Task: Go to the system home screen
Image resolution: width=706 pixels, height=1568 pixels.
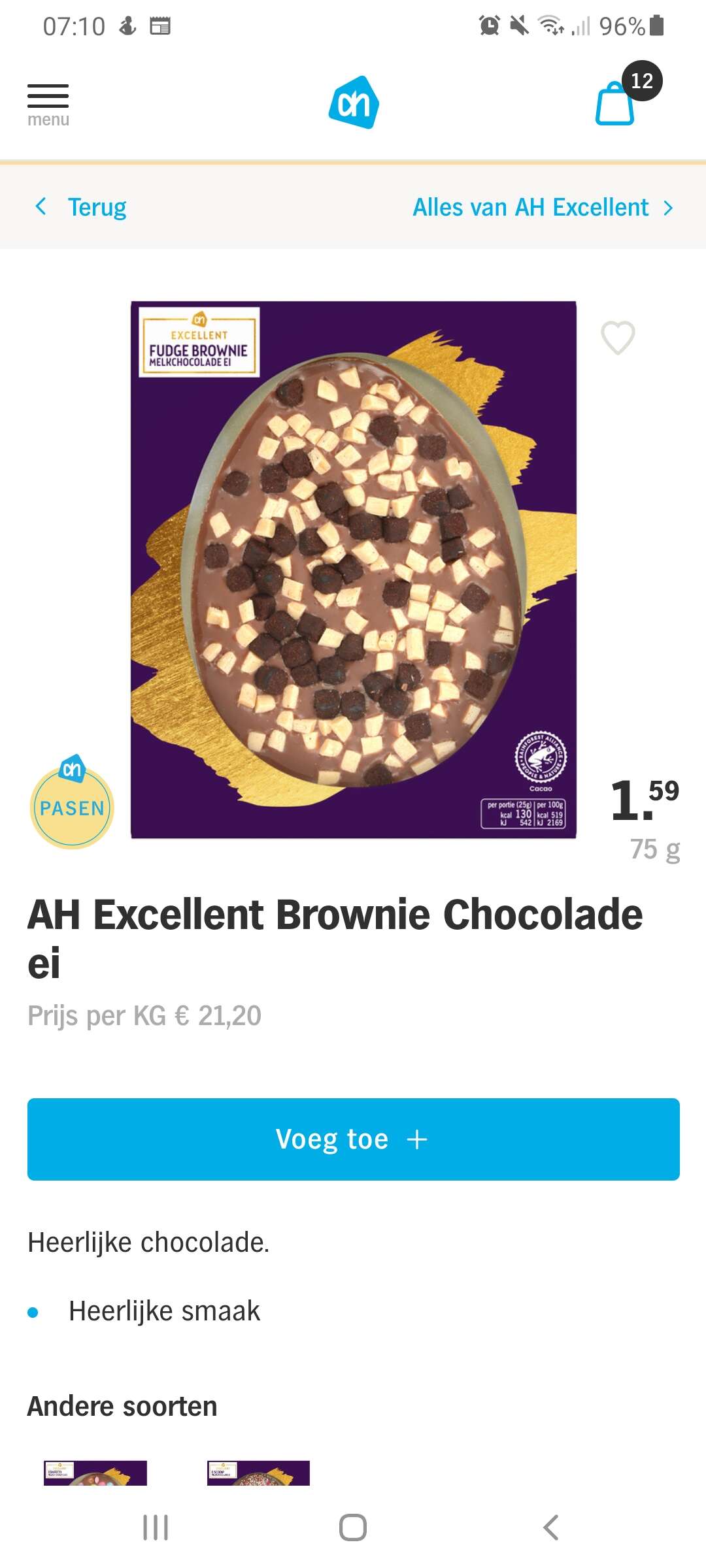Action: tap(353, 1527)
